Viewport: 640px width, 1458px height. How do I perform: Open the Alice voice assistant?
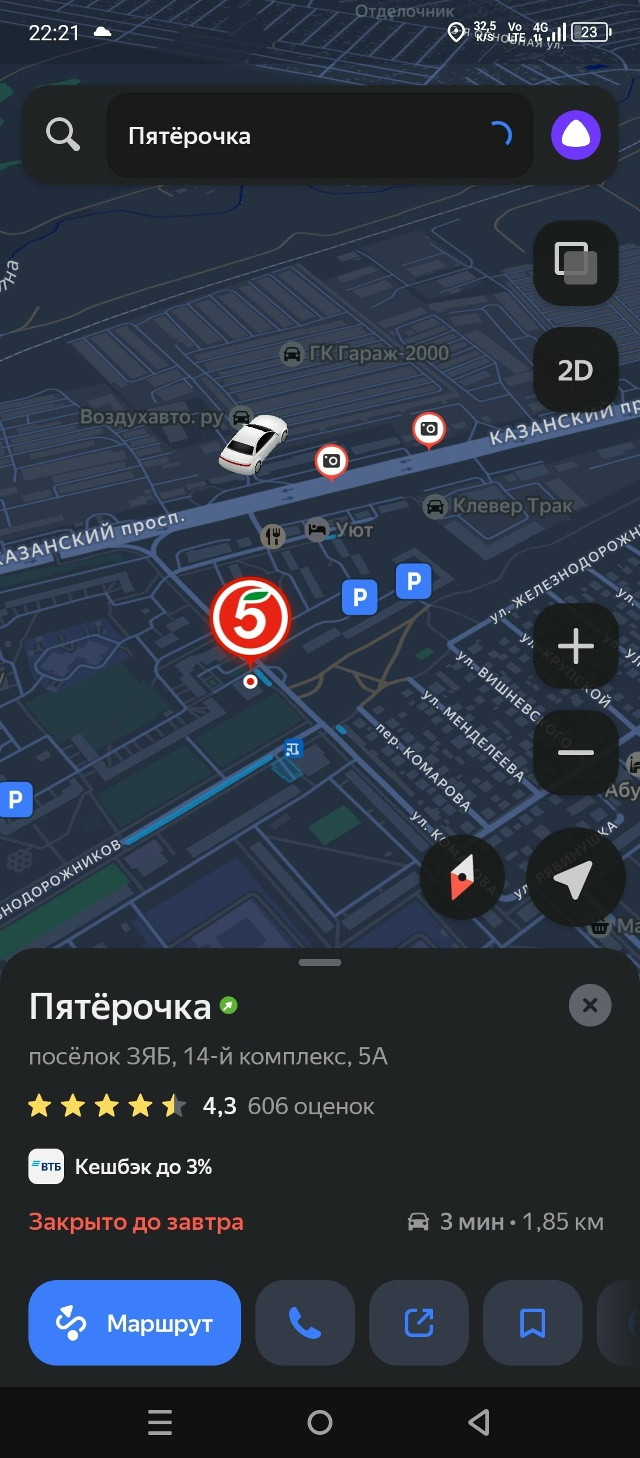coord(576,136)
